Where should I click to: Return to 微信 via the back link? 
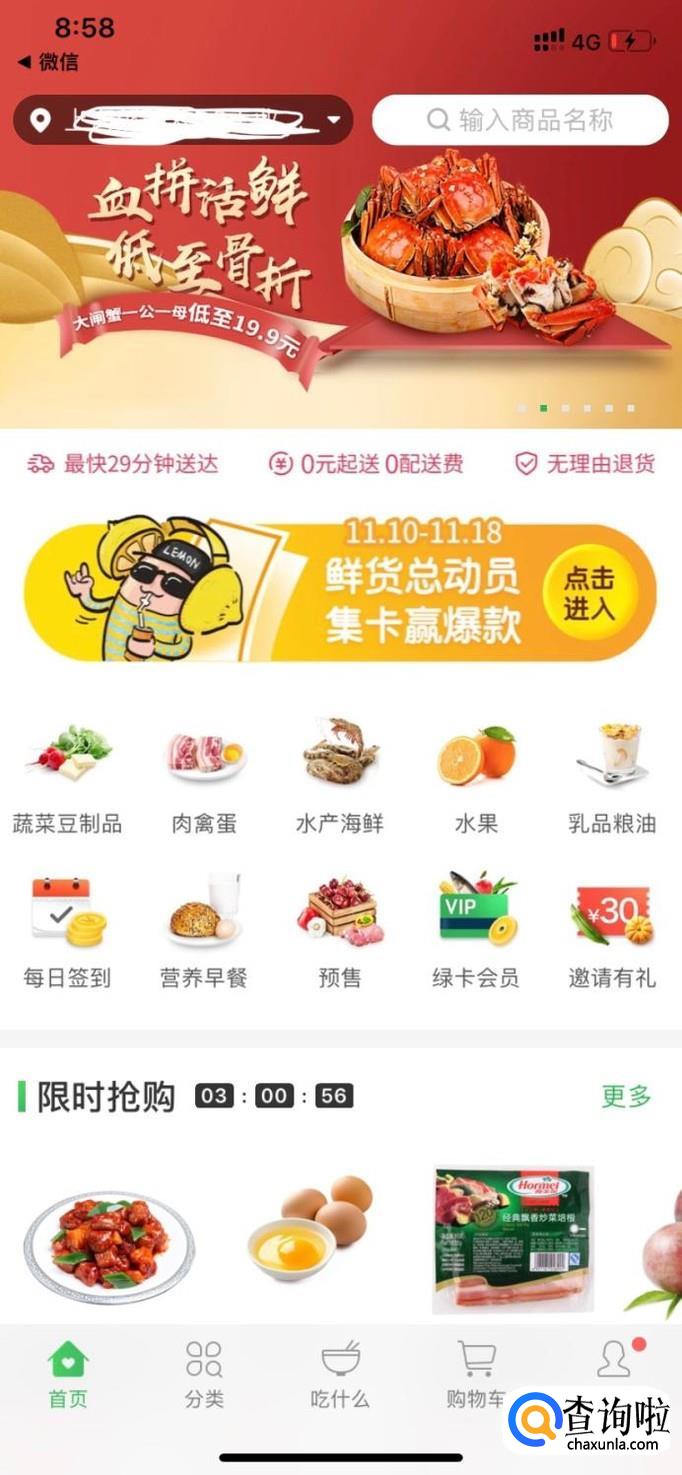click(x=48, y=62)
